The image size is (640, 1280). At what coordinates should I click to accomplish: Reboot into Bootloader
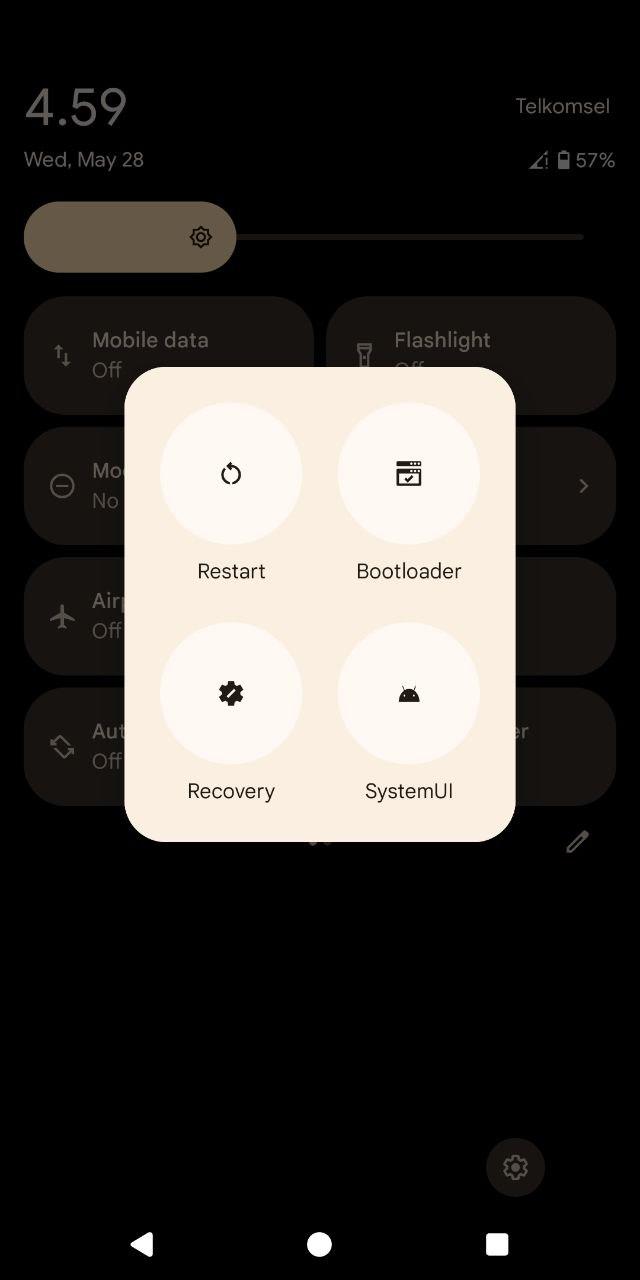point(409,474)
